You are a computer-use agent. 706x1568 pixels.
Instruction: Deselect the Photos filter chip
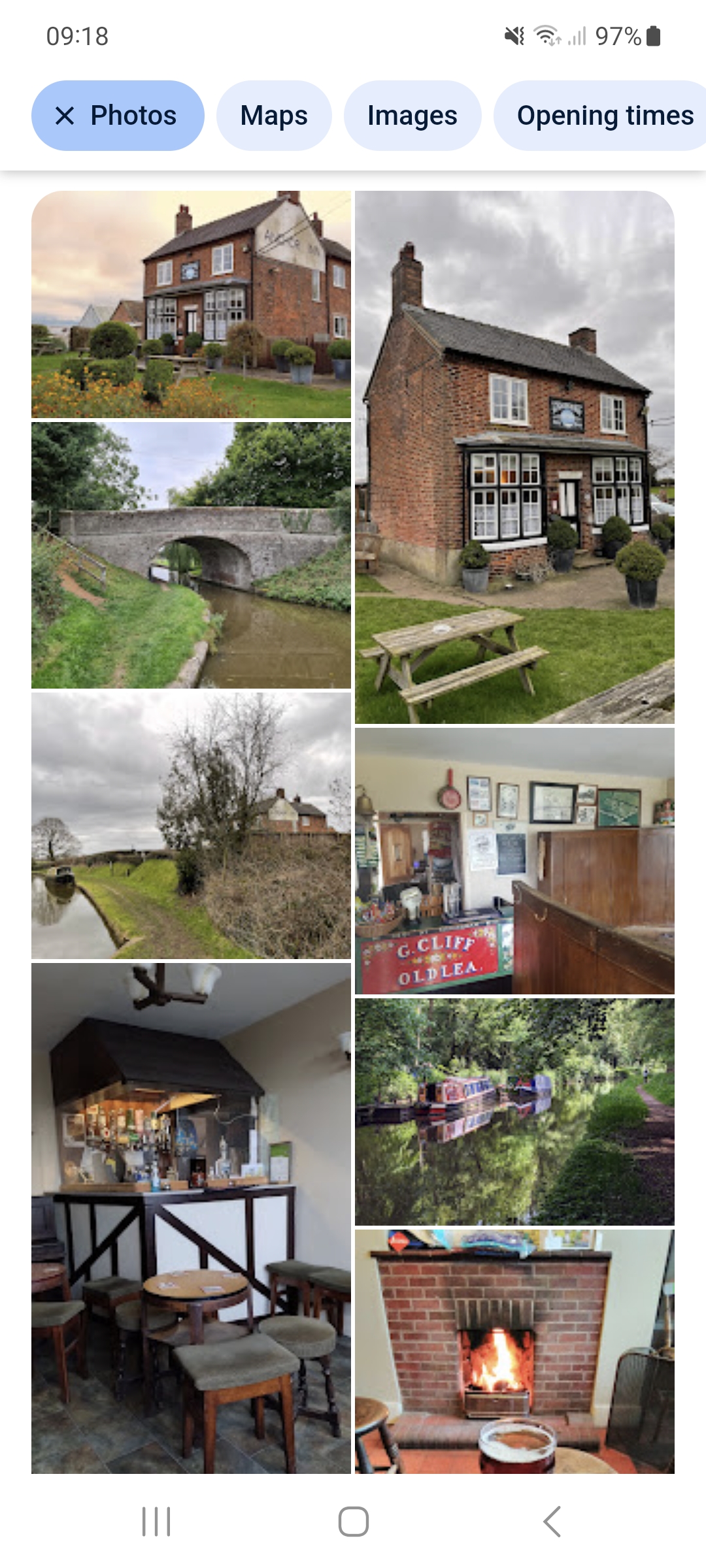(x=118, y=116)
